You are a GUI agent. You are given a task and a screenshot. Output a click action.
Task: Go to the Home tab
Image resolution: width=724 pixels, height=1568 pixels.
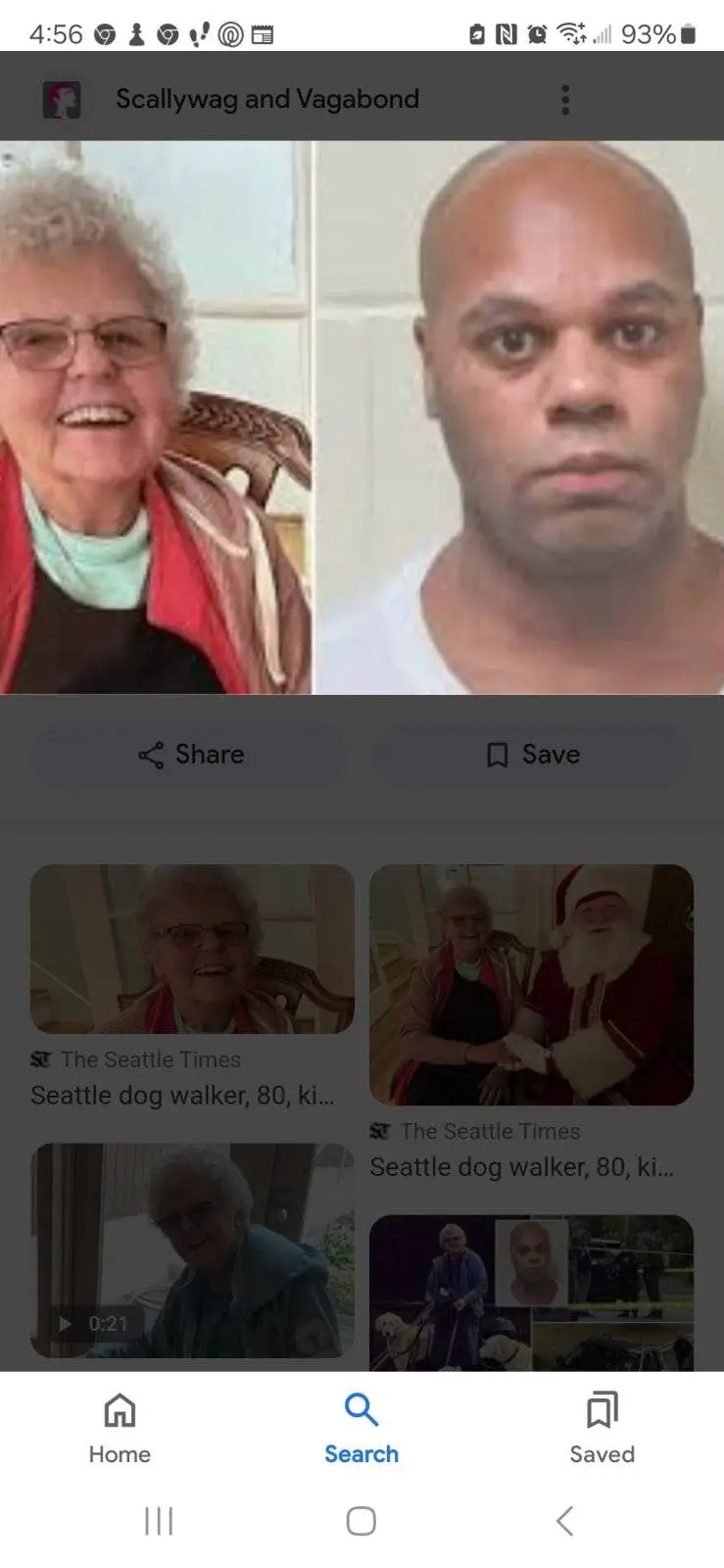pyautogui.click(x=120, y=1429)
